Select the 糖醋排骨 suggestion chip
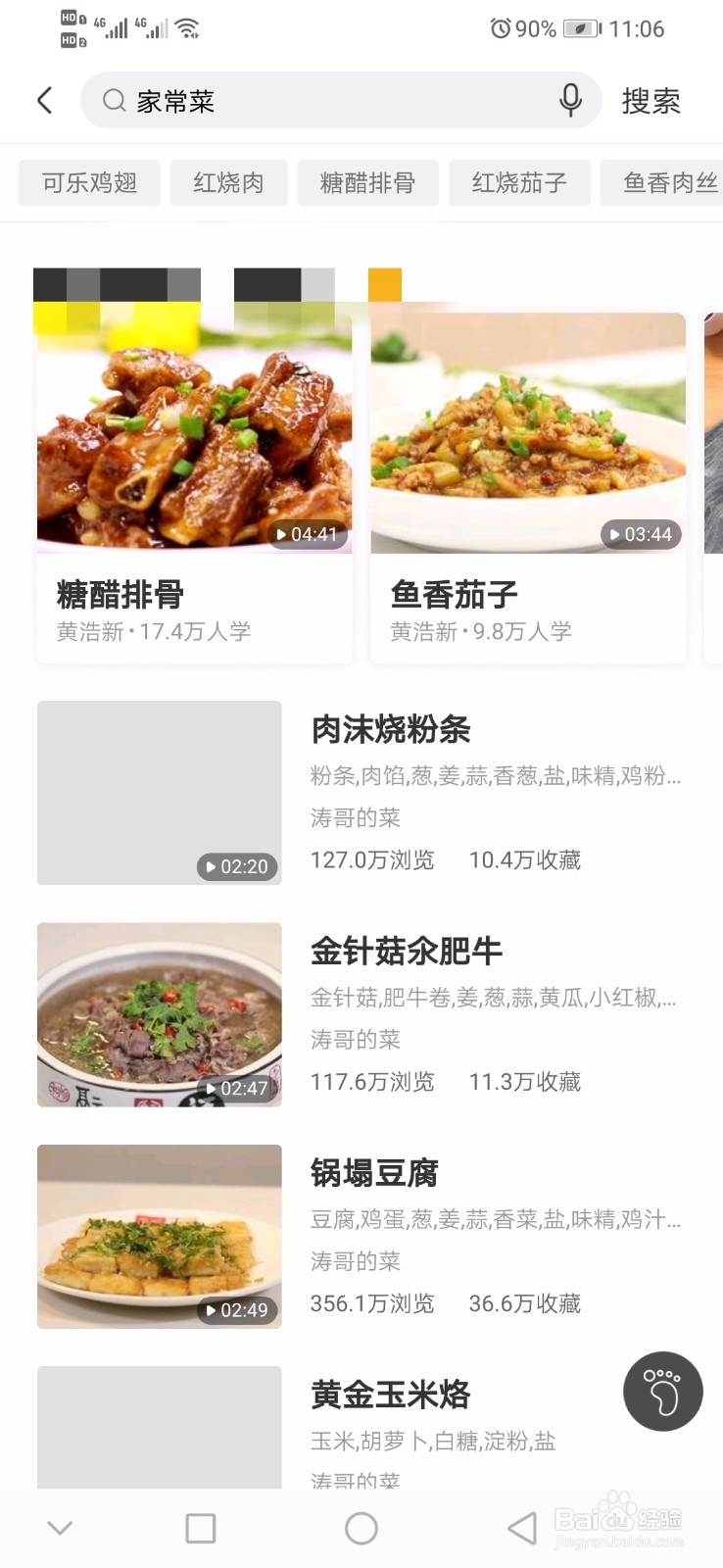Image resolution: width=723 pixels, height=1568 pixels. pos(367,183)
